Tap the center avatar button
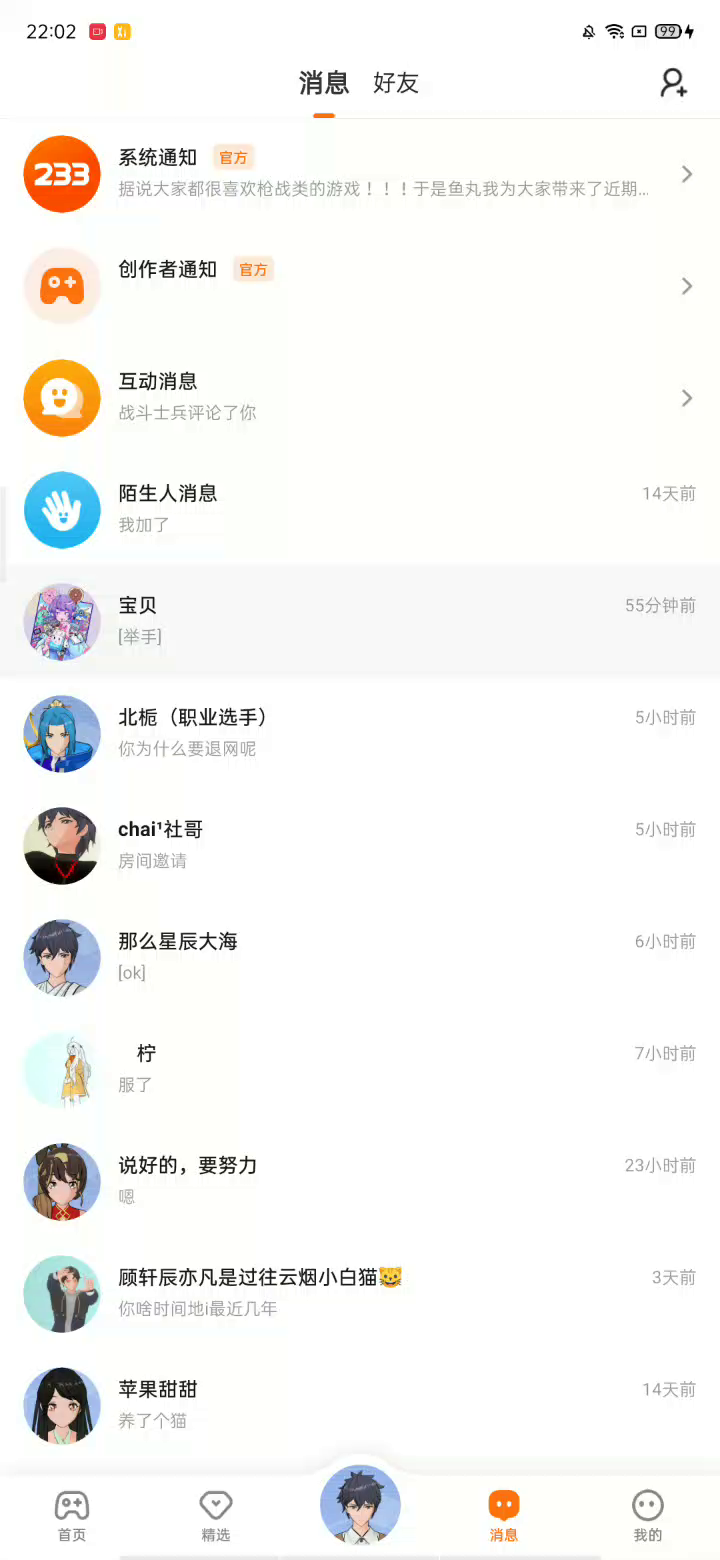Screen dimensions: 720x1560 point(360,1505)
